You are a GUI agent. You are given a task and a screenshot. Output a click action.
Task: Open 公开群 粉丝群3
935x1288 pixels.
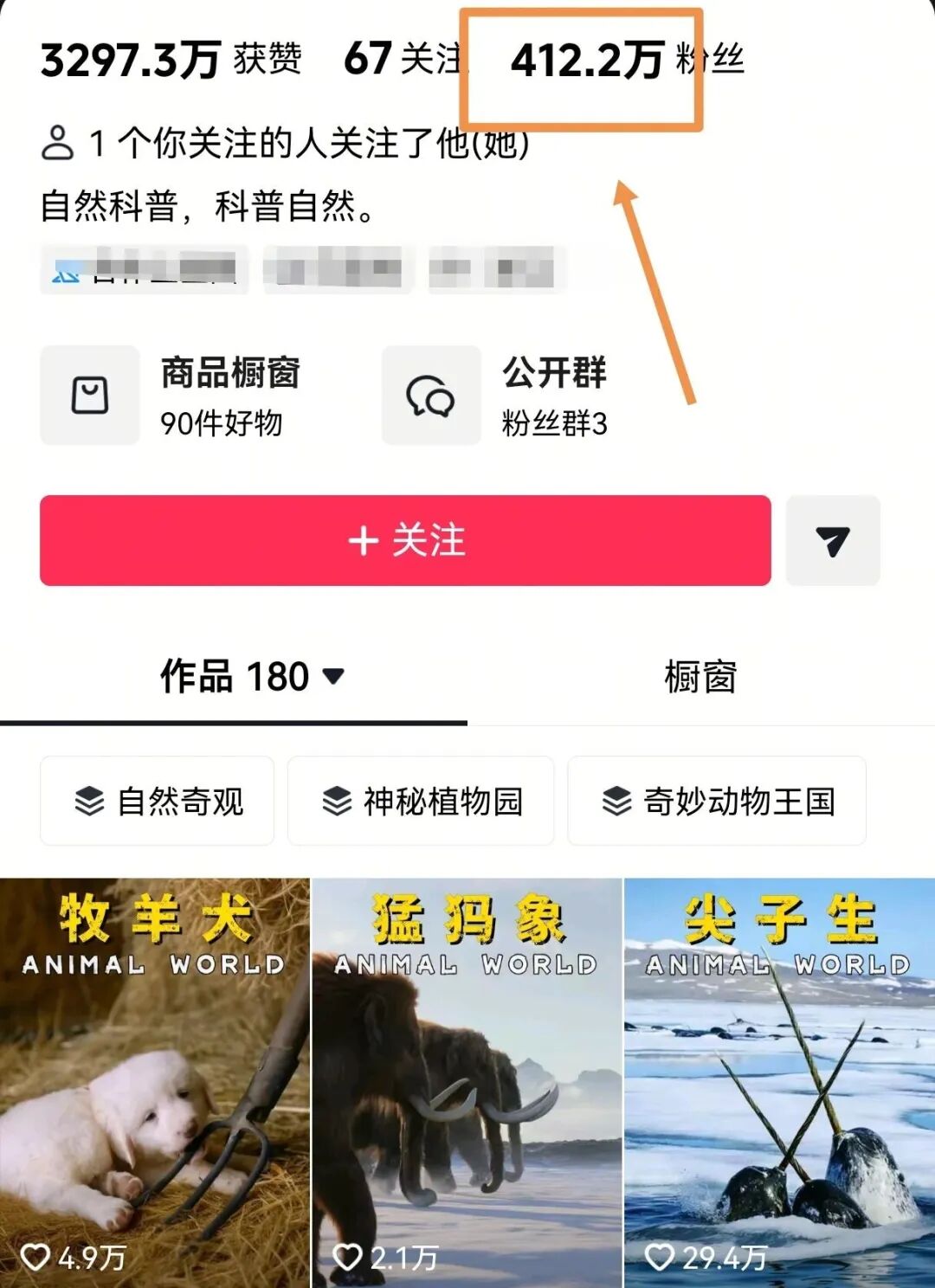[x=498, y=396]
